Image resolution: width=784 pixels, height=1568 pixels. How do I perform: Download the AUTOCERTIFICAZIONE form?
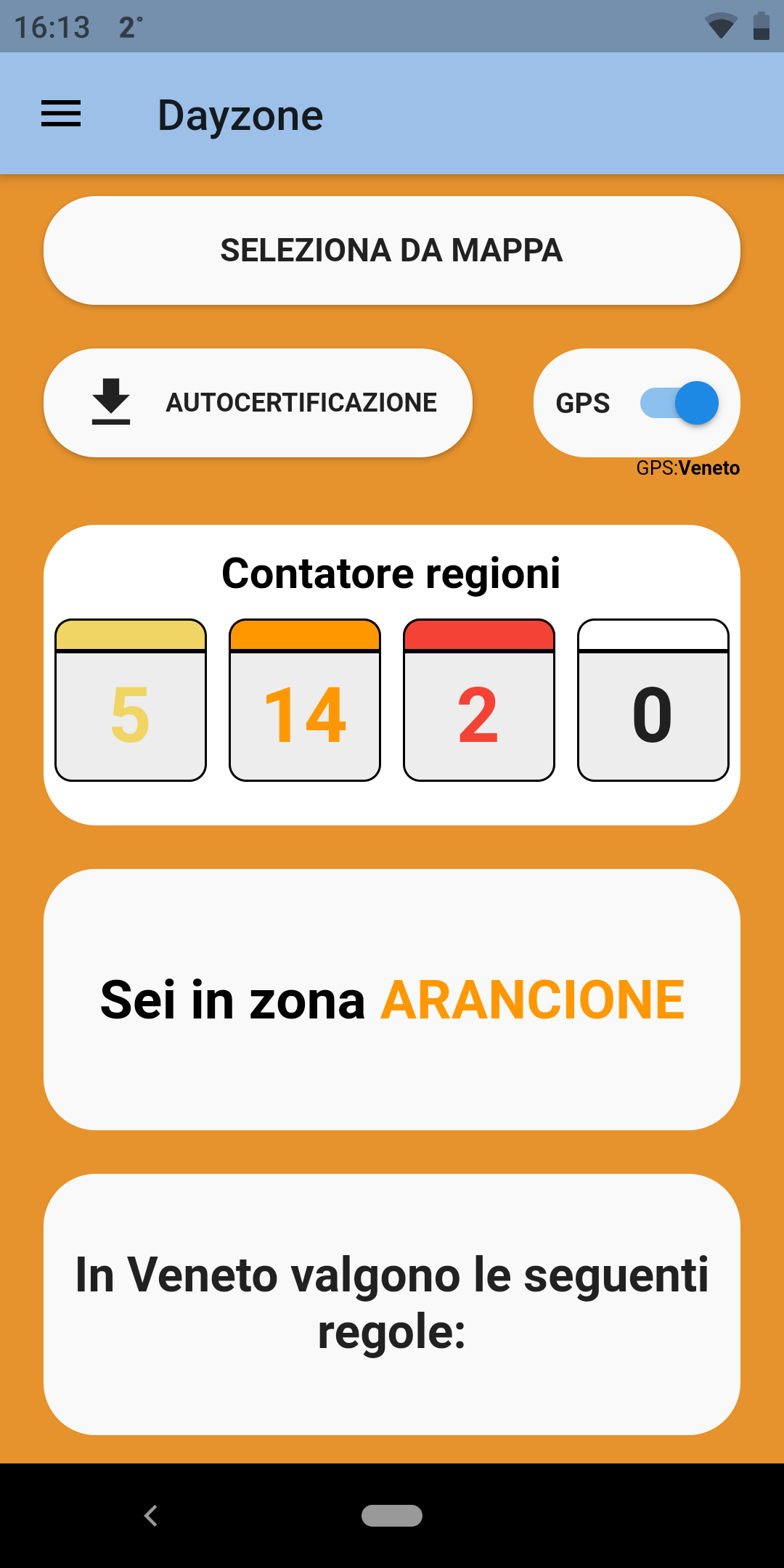[x=258, y=403]
